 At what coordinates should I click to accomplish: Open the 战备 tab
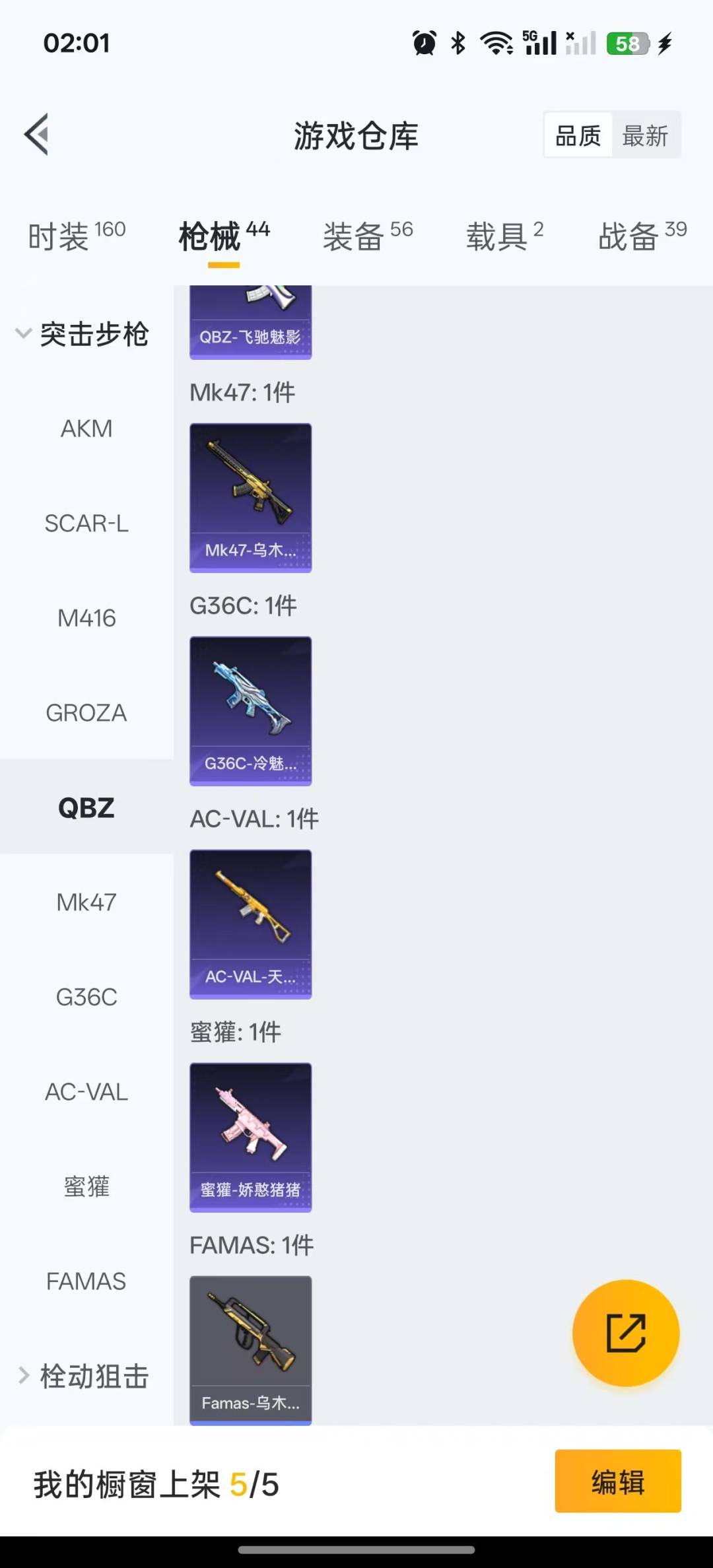642,236
